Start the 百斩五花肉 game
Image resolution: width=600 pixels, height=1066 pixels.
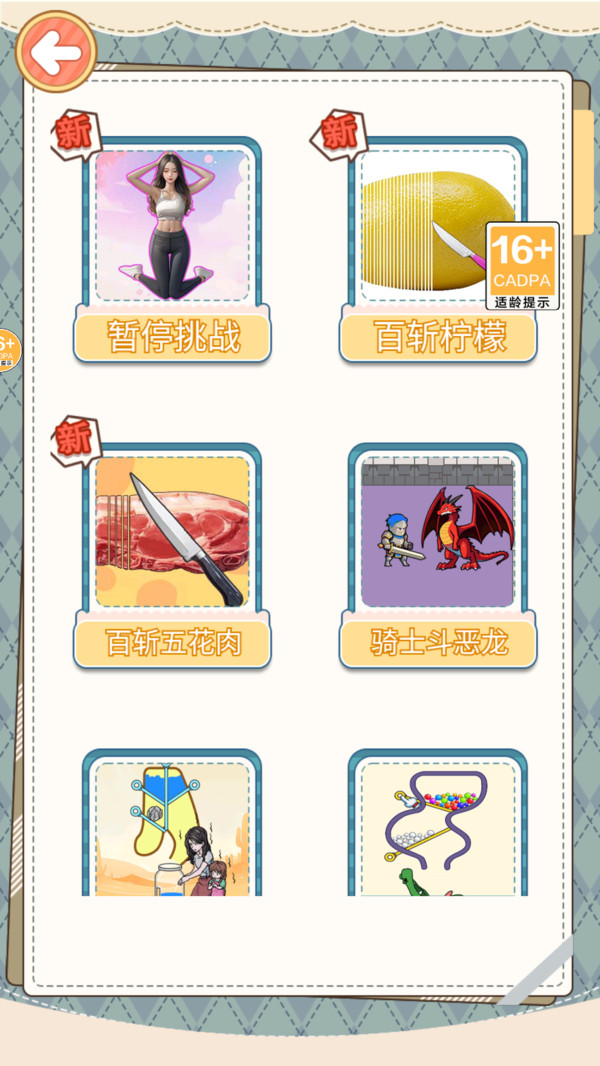(172, 555)
